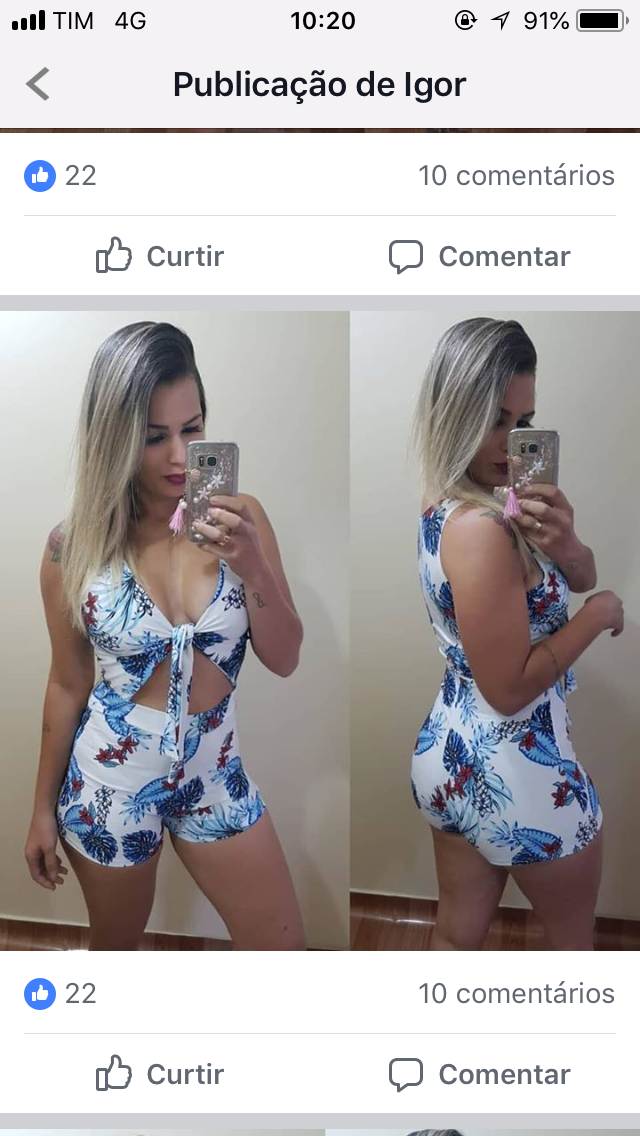
Task: View the 22 reactions under the selfie photos
Action: [60, 993]
